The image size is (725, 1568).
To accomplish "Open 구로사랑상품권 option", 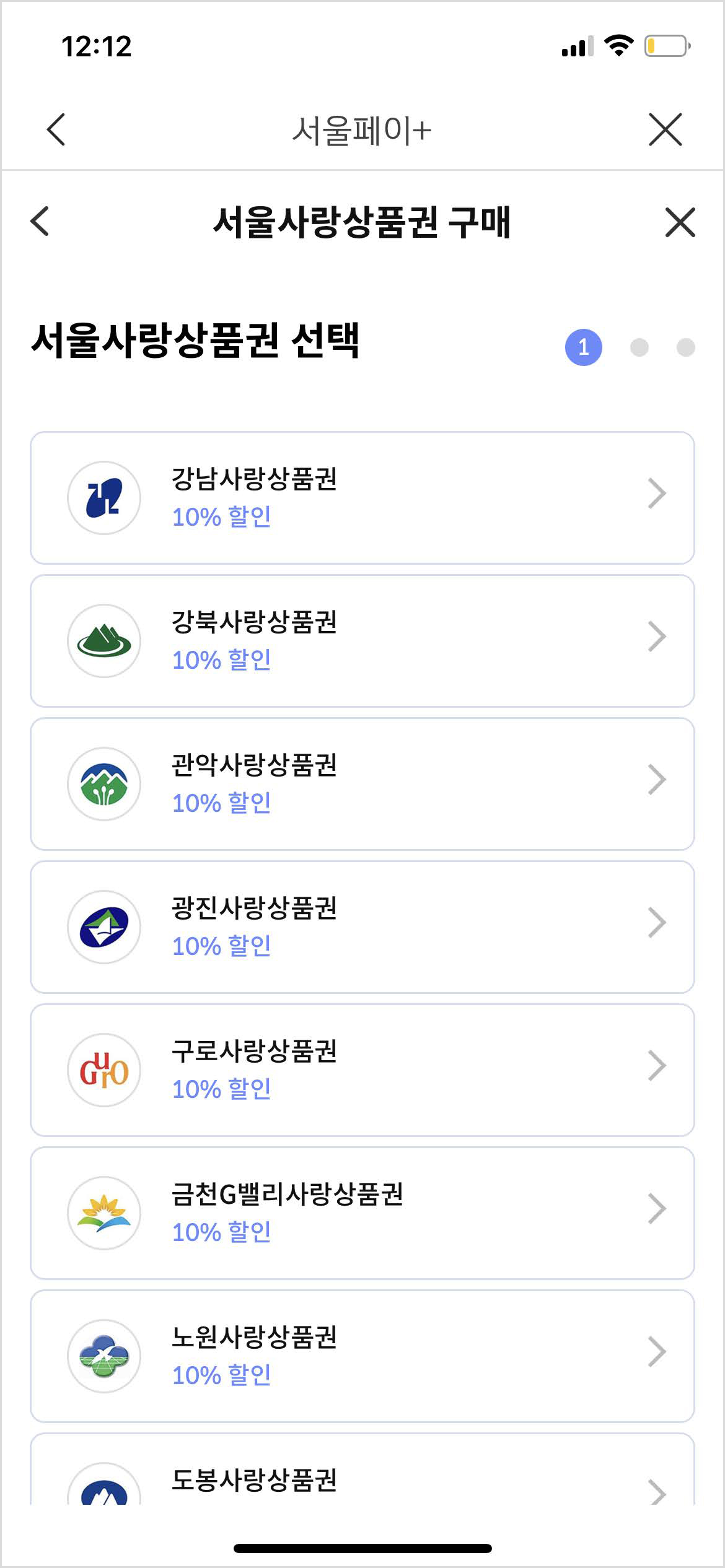I will pyautogui.click(x=362, y=1070).
